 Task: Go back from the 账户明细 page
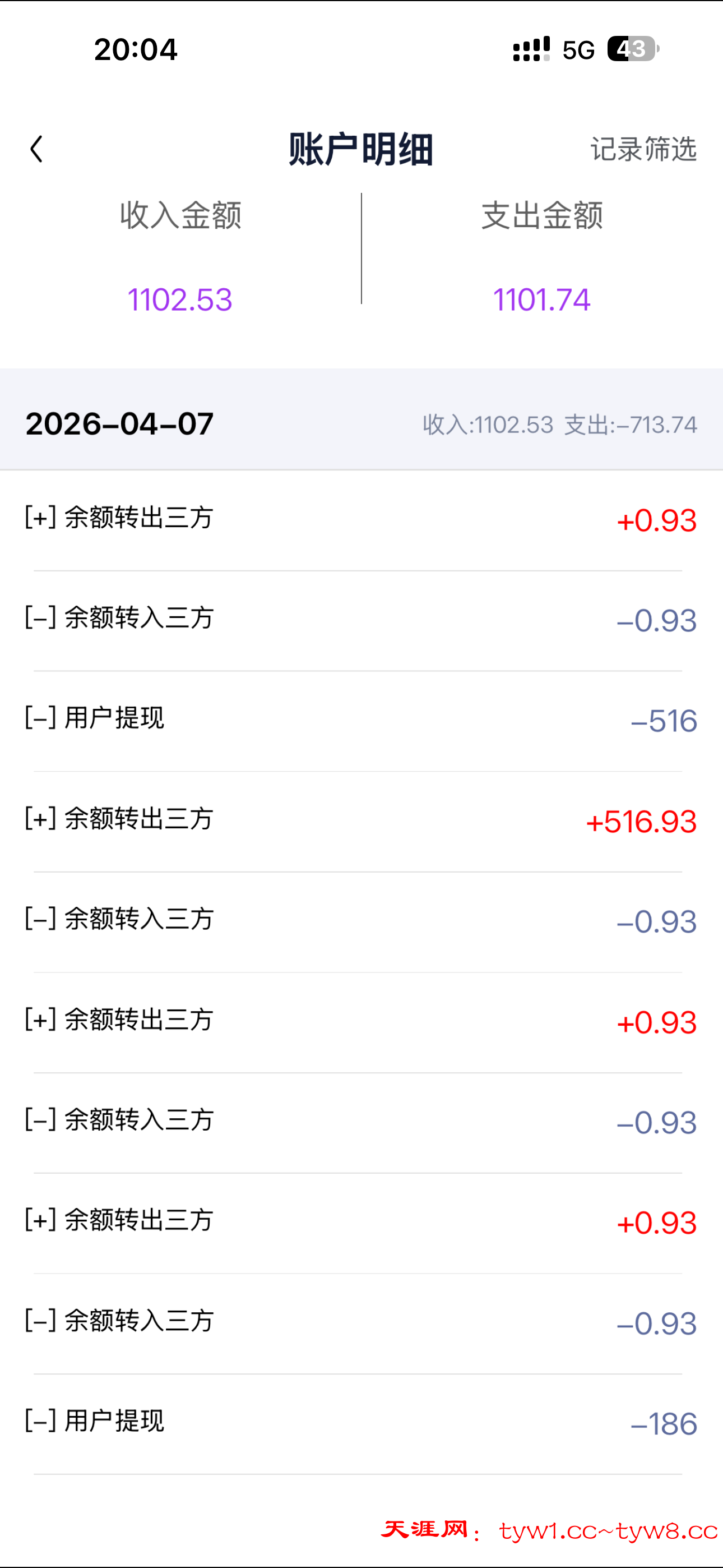click(x=36, y=149)
